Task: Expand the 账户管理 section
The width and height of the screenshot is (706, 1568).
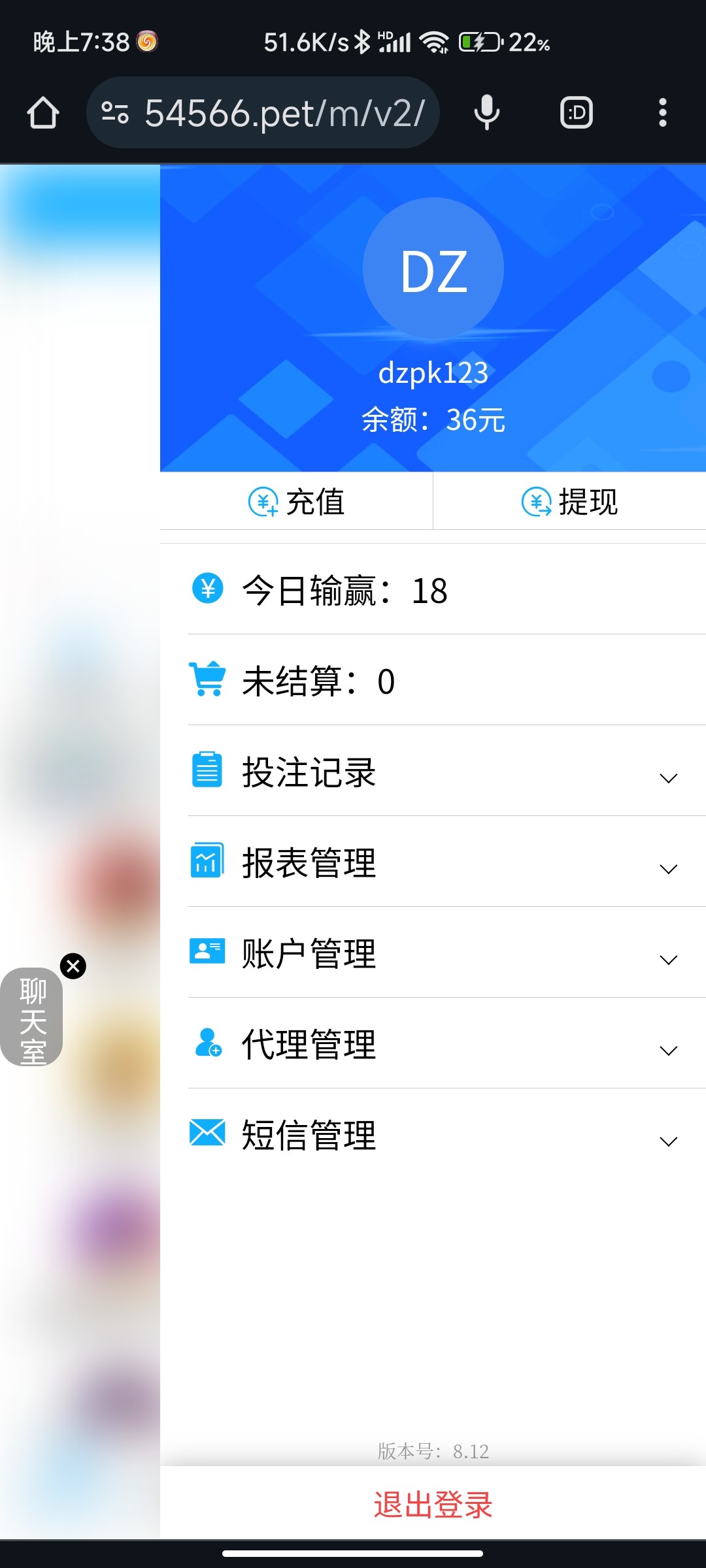Action: [433, 953]
